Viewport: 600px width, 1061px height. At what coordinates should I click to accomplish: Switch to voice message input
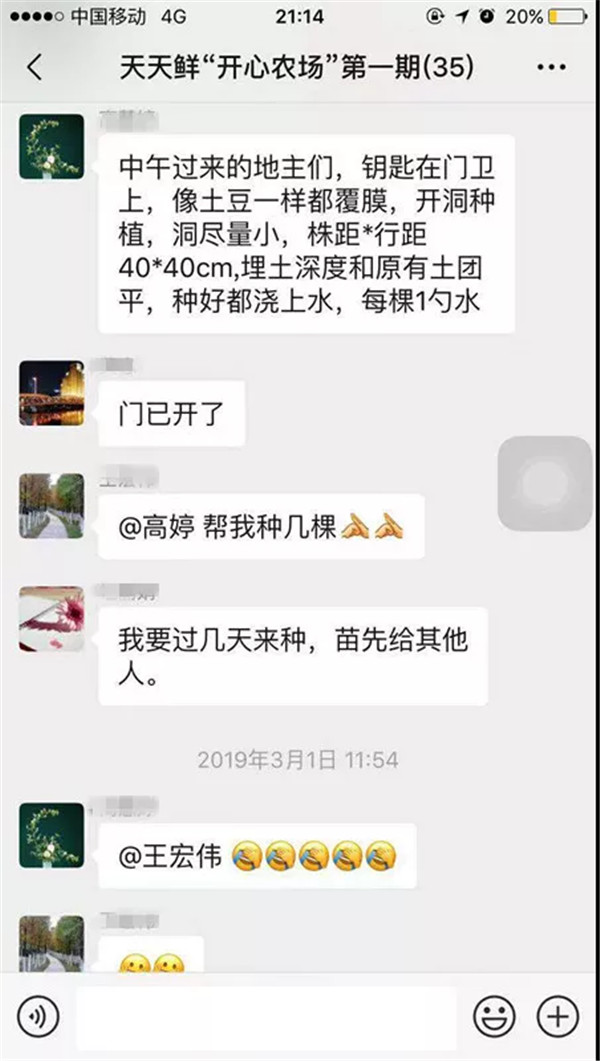click(38, 1017)
